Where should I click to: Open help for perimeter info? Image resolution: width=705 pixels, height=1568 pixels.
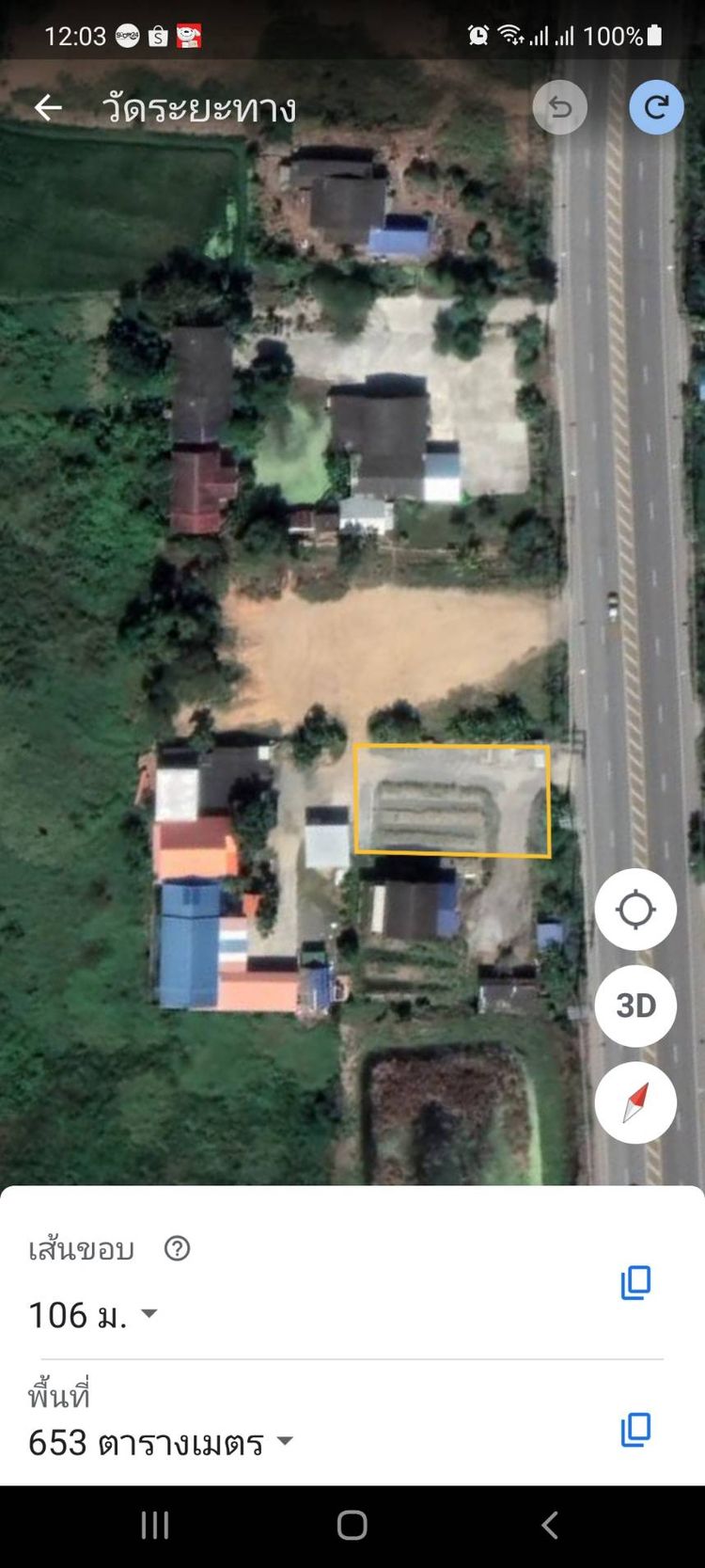pyautogui.click(x=177, y=1248)
